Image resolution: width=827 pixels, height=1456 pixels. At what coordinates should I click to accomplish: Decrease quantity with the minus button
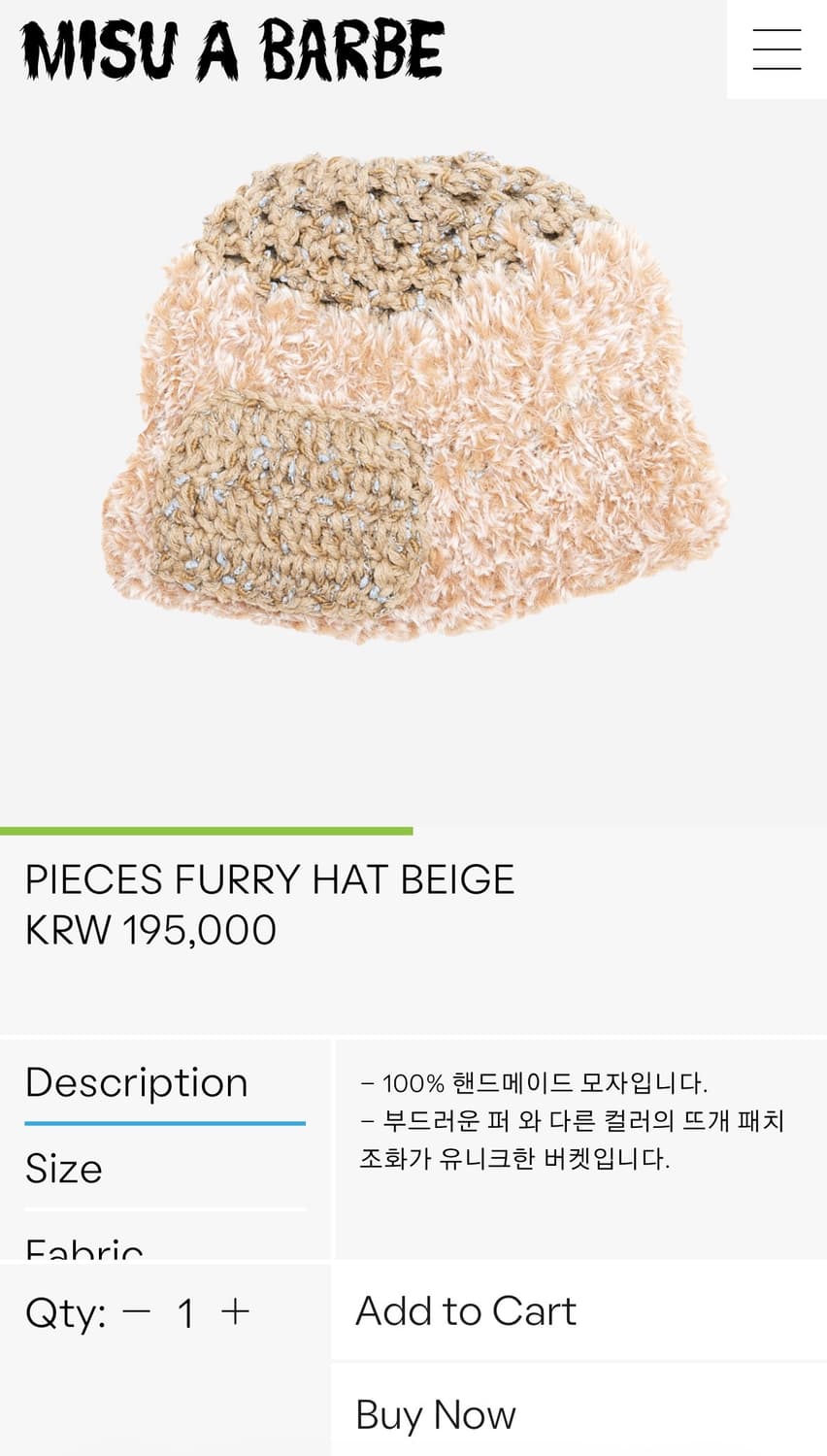pos(137,1310)
